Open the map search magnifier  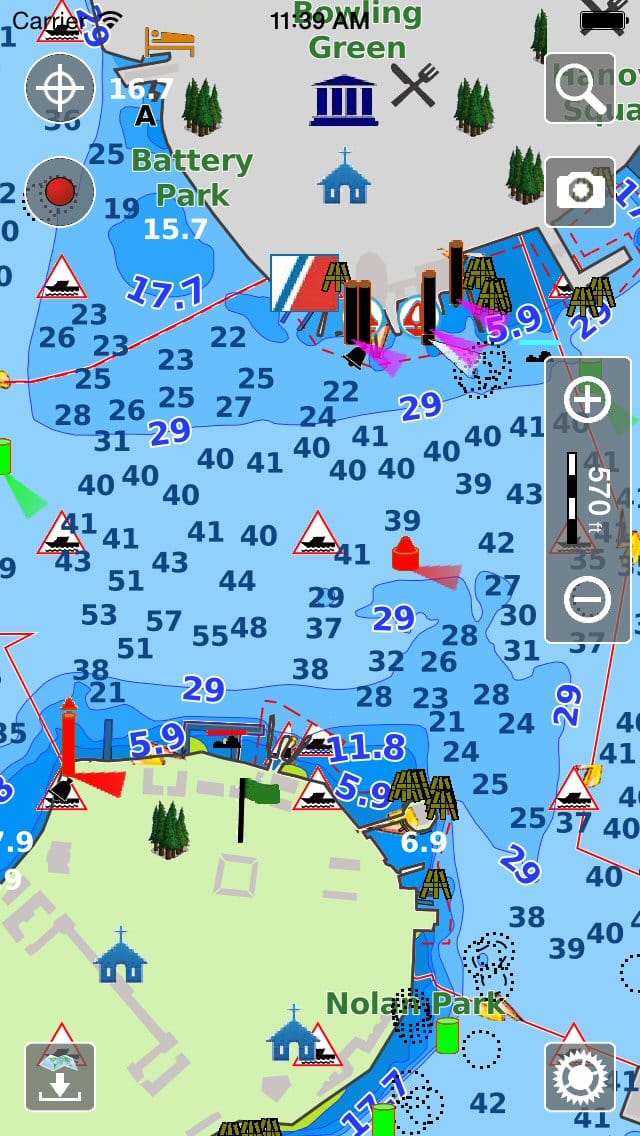pyautogui.click(x=580, y=88)
